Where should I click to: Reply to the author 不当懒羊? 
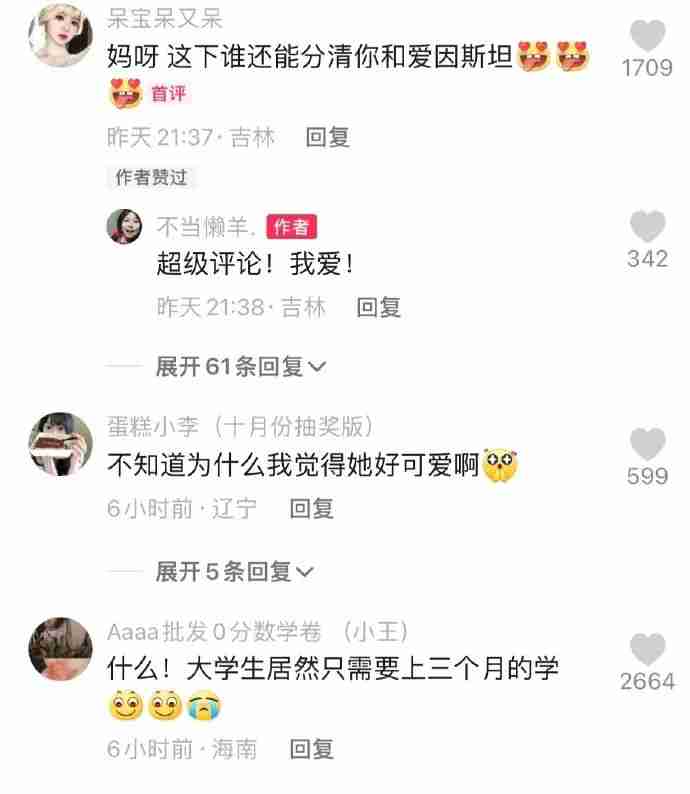[x=378, y=308]
